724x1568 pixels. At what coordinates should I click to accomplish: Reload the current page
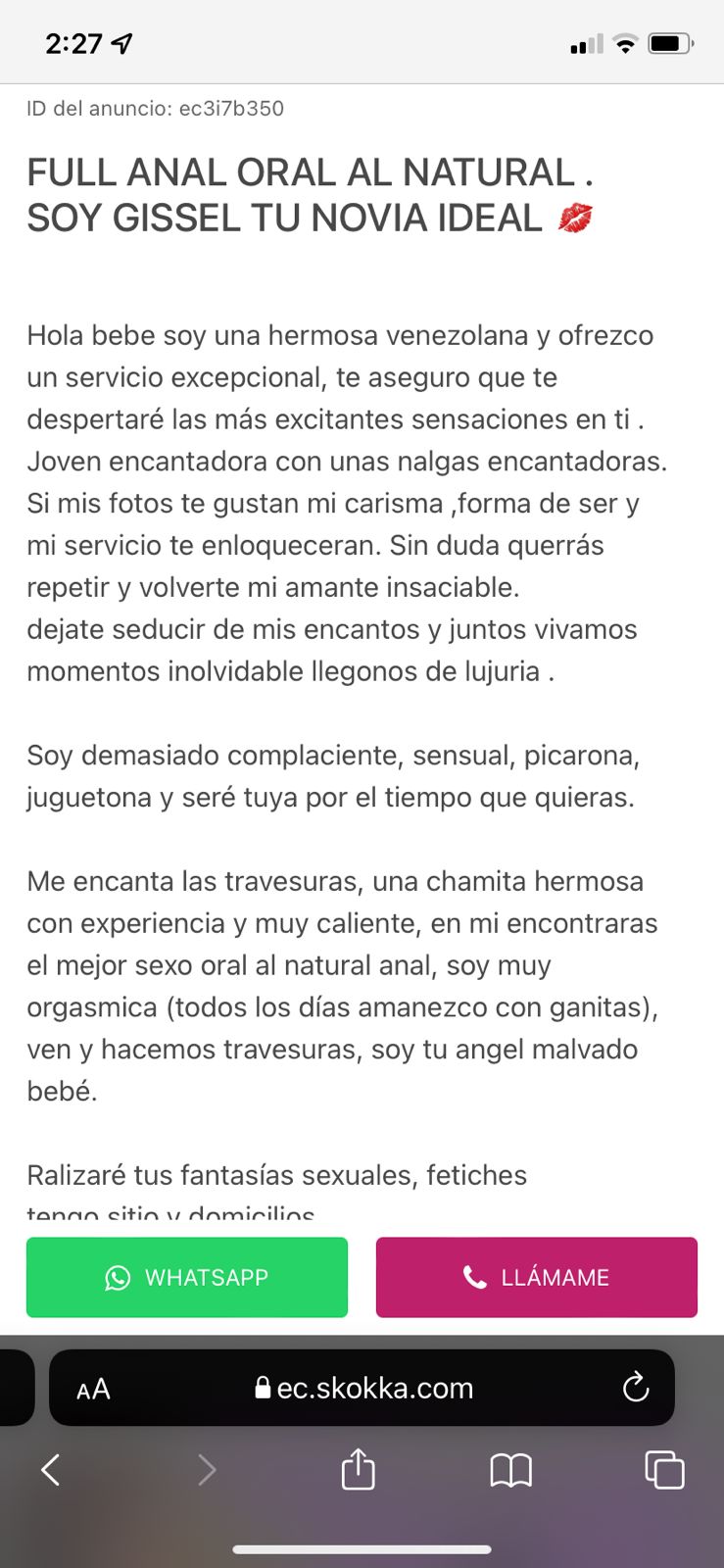coord(636,1388)
